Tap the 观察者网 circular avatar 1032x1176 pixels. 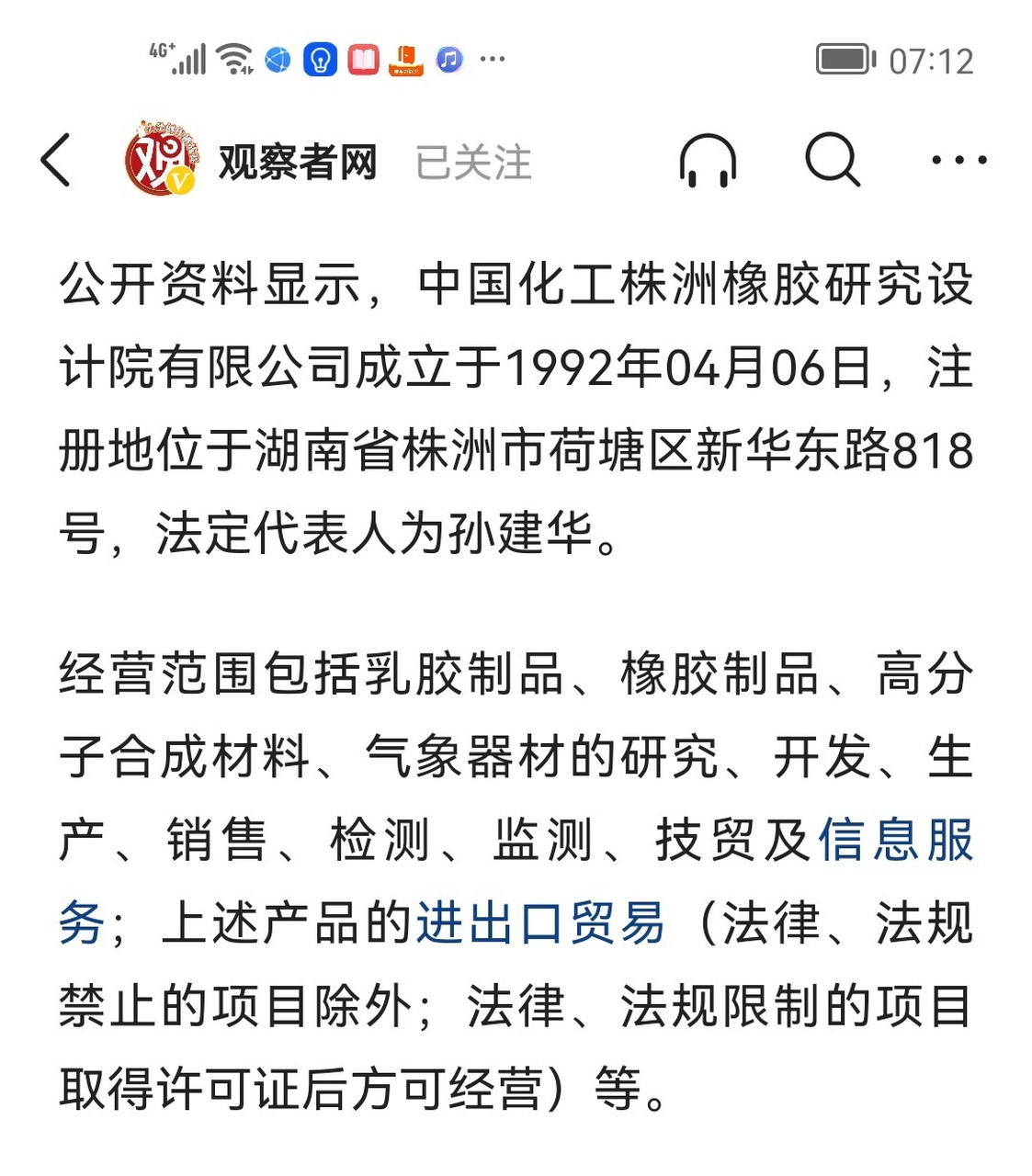pyautogui.click(x=164, y=159)
